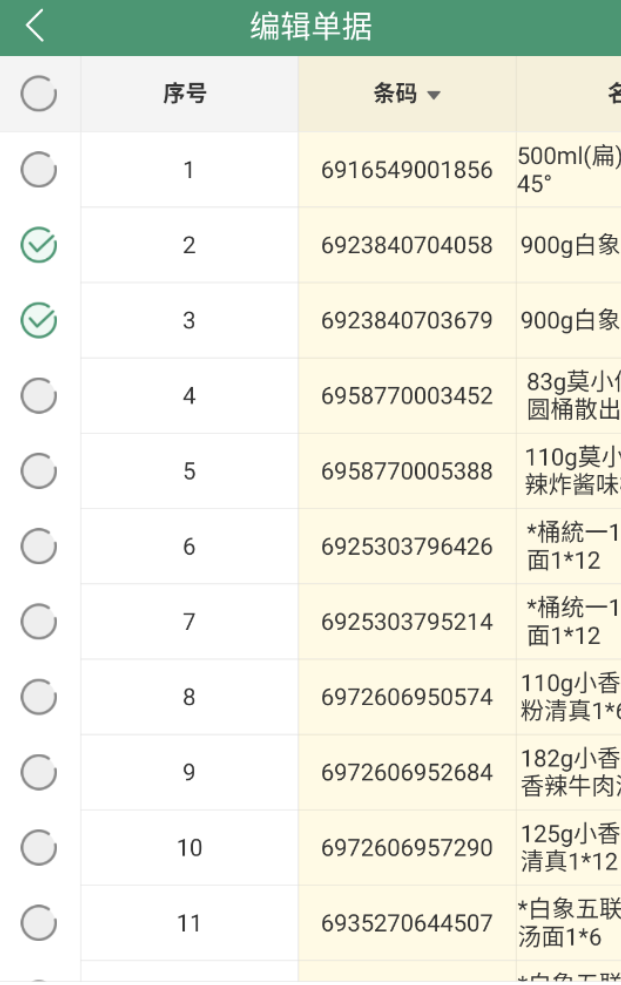This screenshot has height=985, width=621.
Task: Sort by the 条码 column header
Action: (406, 94)
